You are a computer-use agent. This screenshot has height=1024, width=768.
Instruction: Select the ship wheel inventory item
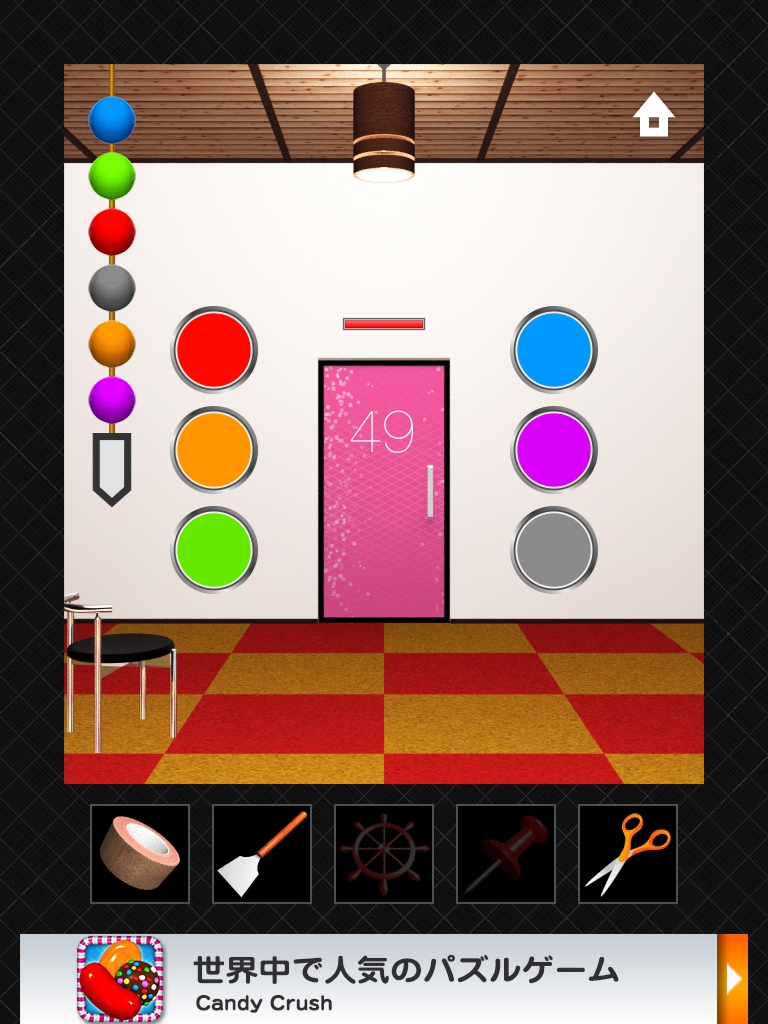coord(384,854)
